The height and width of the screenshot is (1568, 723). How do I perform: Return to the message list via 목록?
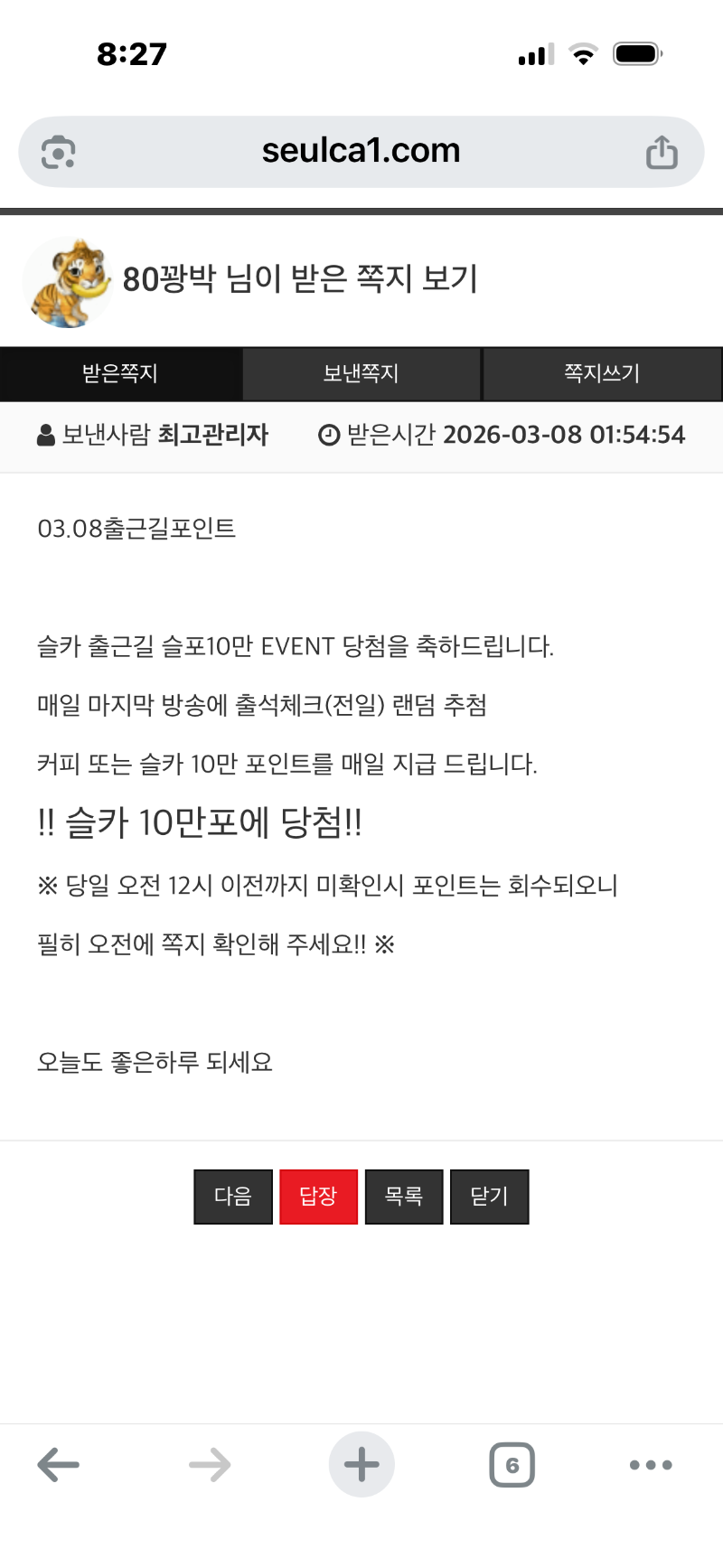coord(404,1197)
